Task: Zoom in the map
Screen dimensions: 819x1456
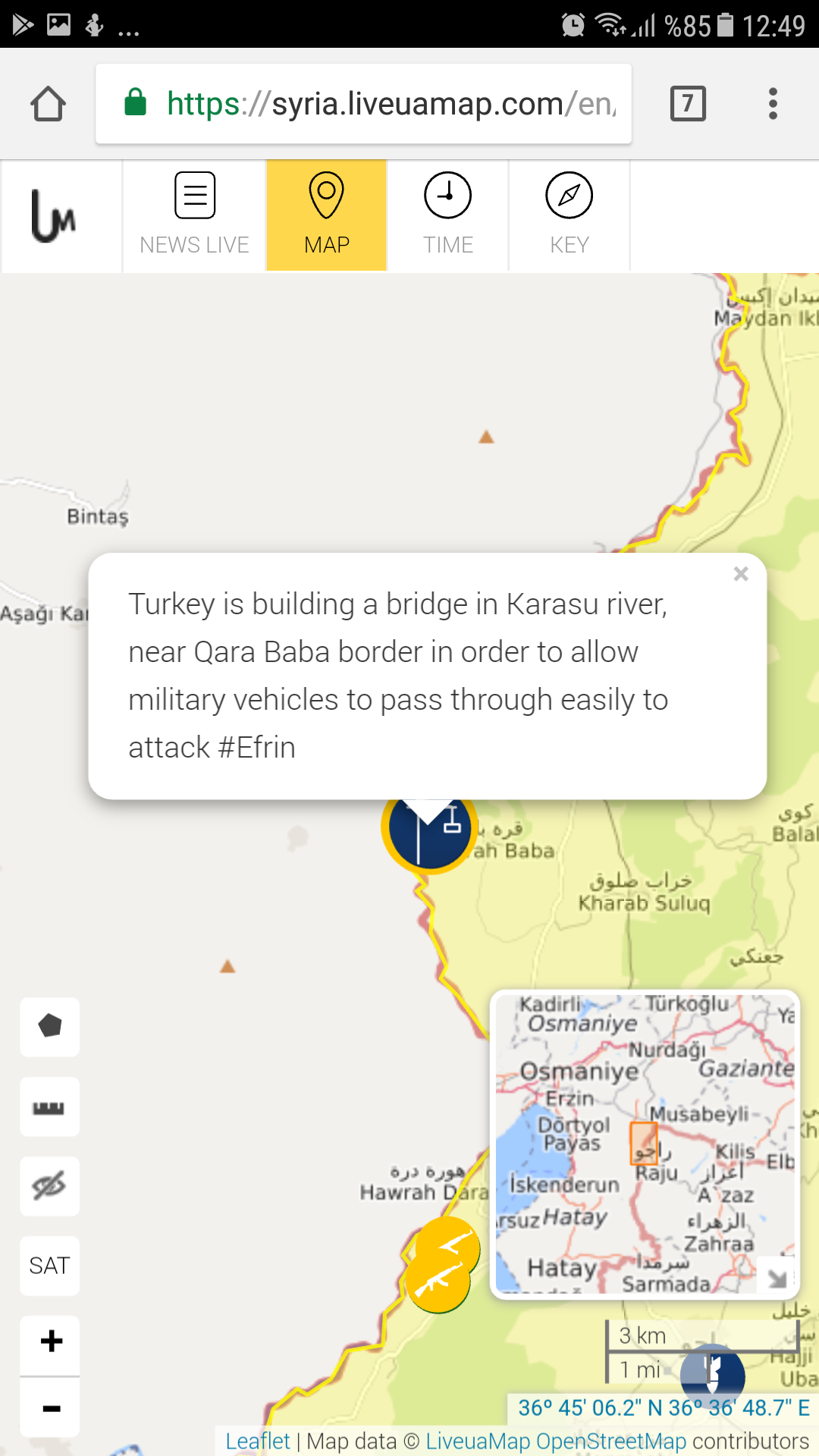Action: click(50, 1341)
